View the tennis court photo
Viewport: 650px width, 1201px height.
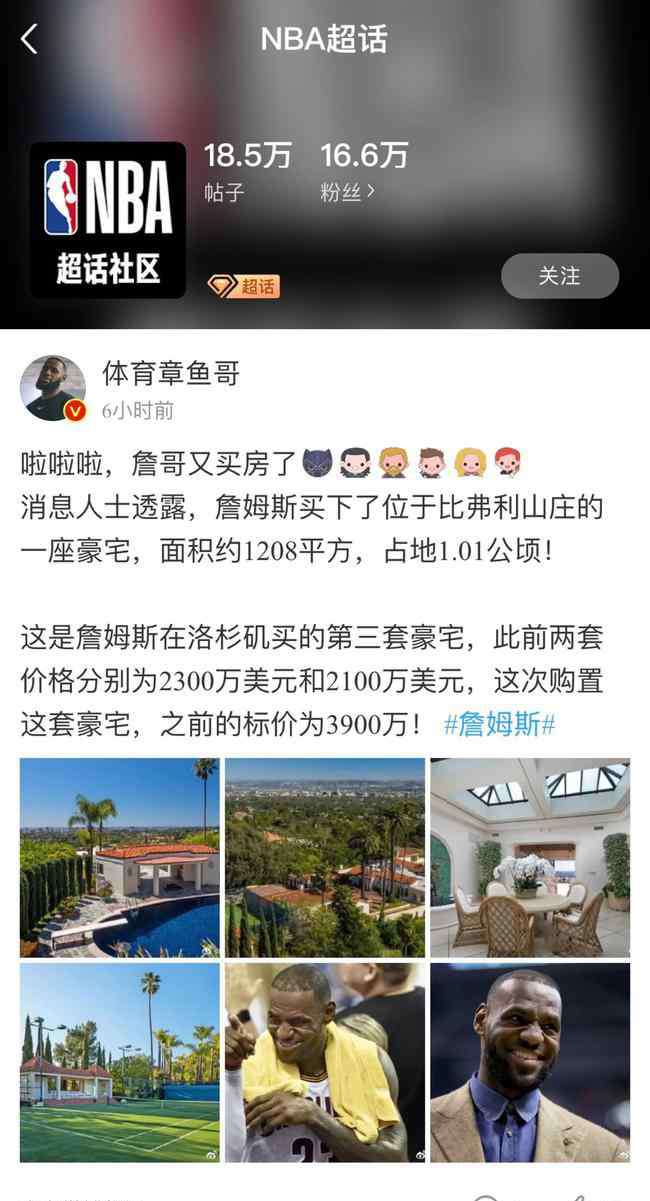coord(120,1062)
